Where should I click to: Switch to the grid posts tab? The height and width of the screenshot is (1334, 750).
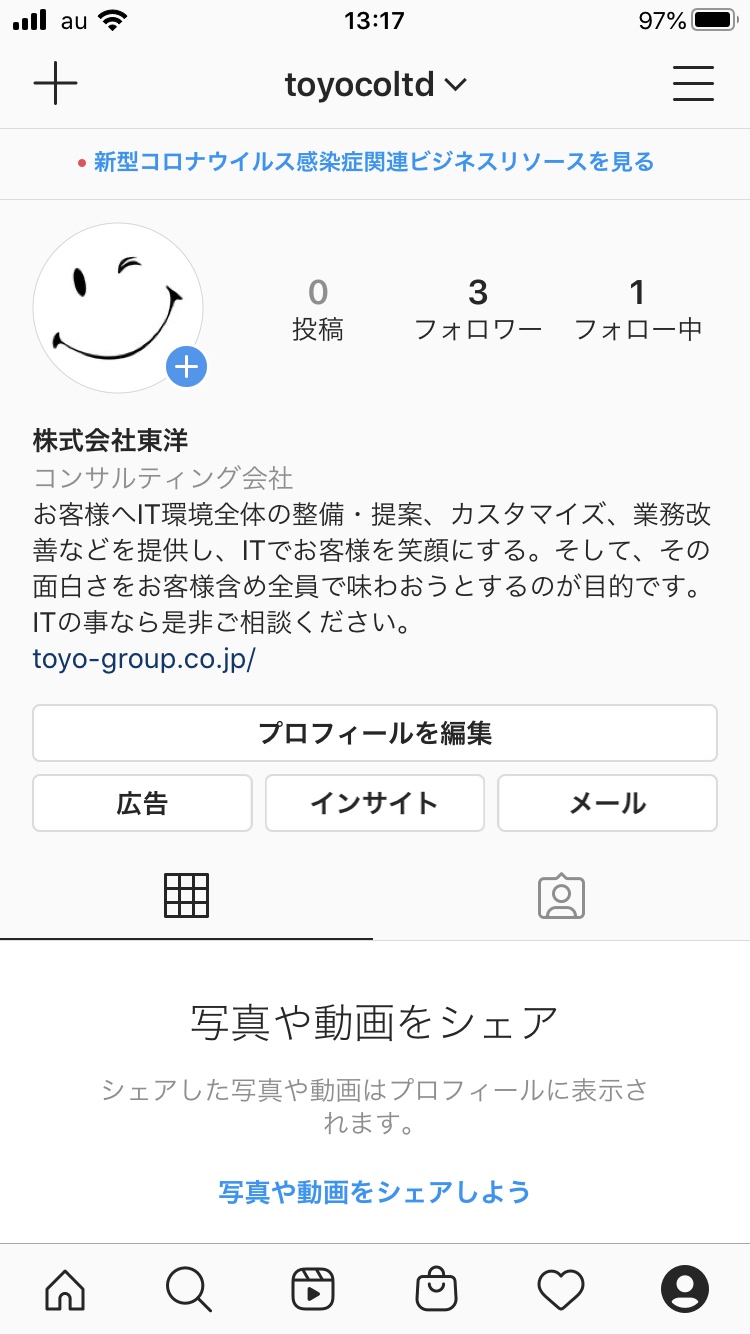[186, 895]
